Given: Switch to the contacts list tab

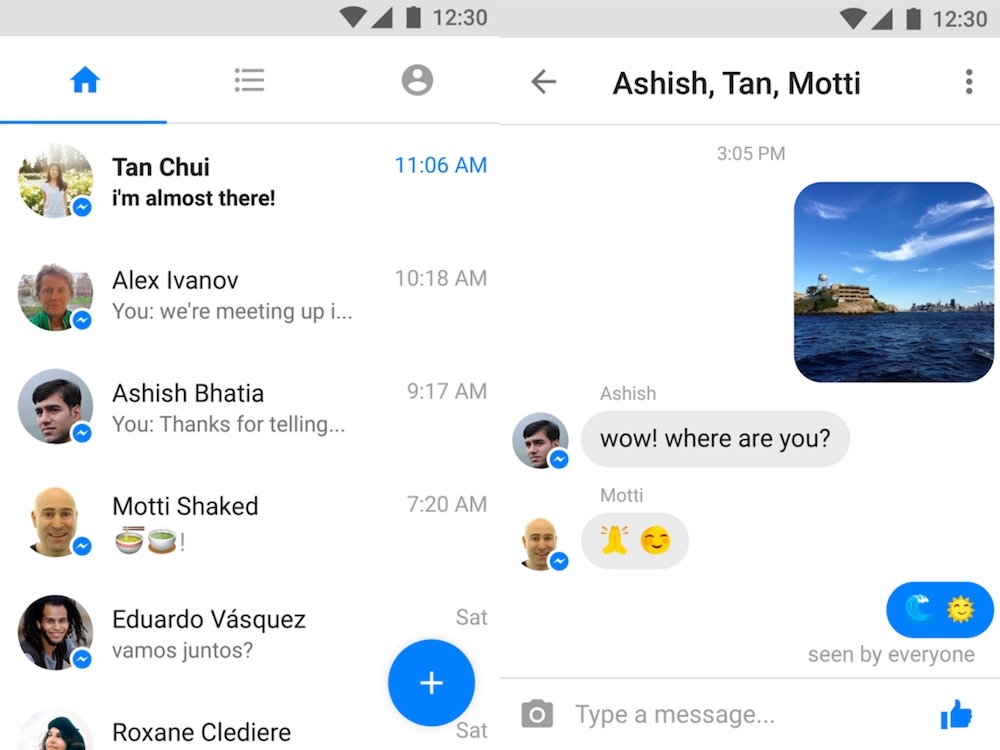Looking at the screenshot, I should point(249,80).
